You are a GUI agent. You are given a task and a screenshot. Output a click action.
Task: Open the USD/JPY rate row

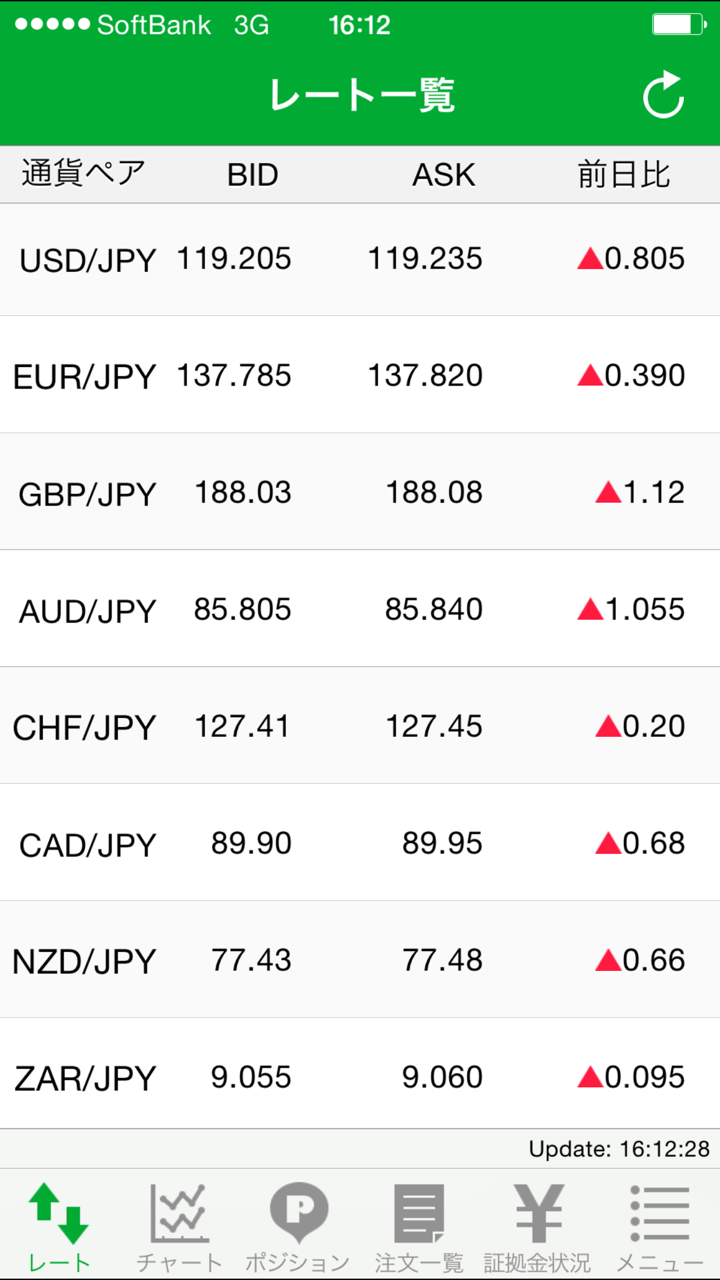click(x=360, y=260)
